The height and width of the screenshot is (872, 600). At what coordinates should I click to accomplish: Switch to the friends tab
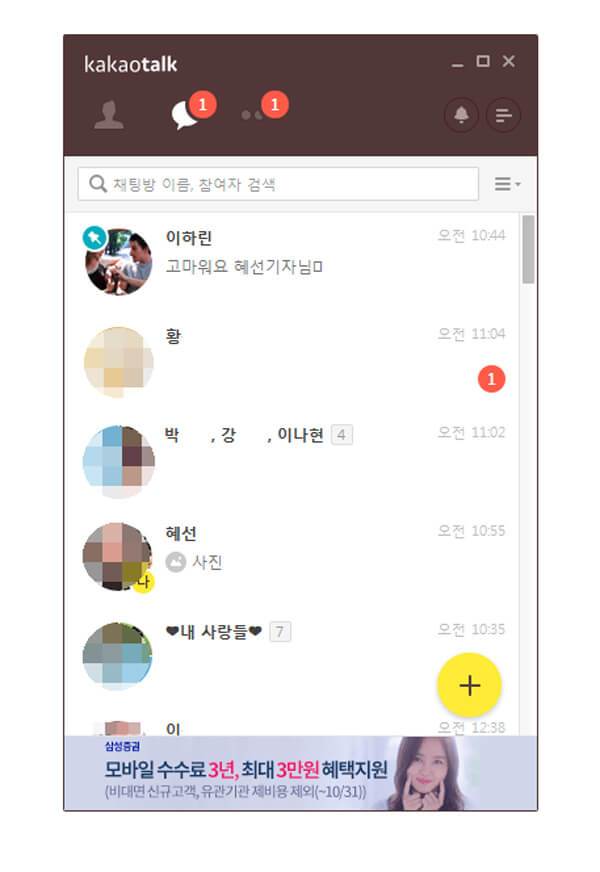pos(109,115)
